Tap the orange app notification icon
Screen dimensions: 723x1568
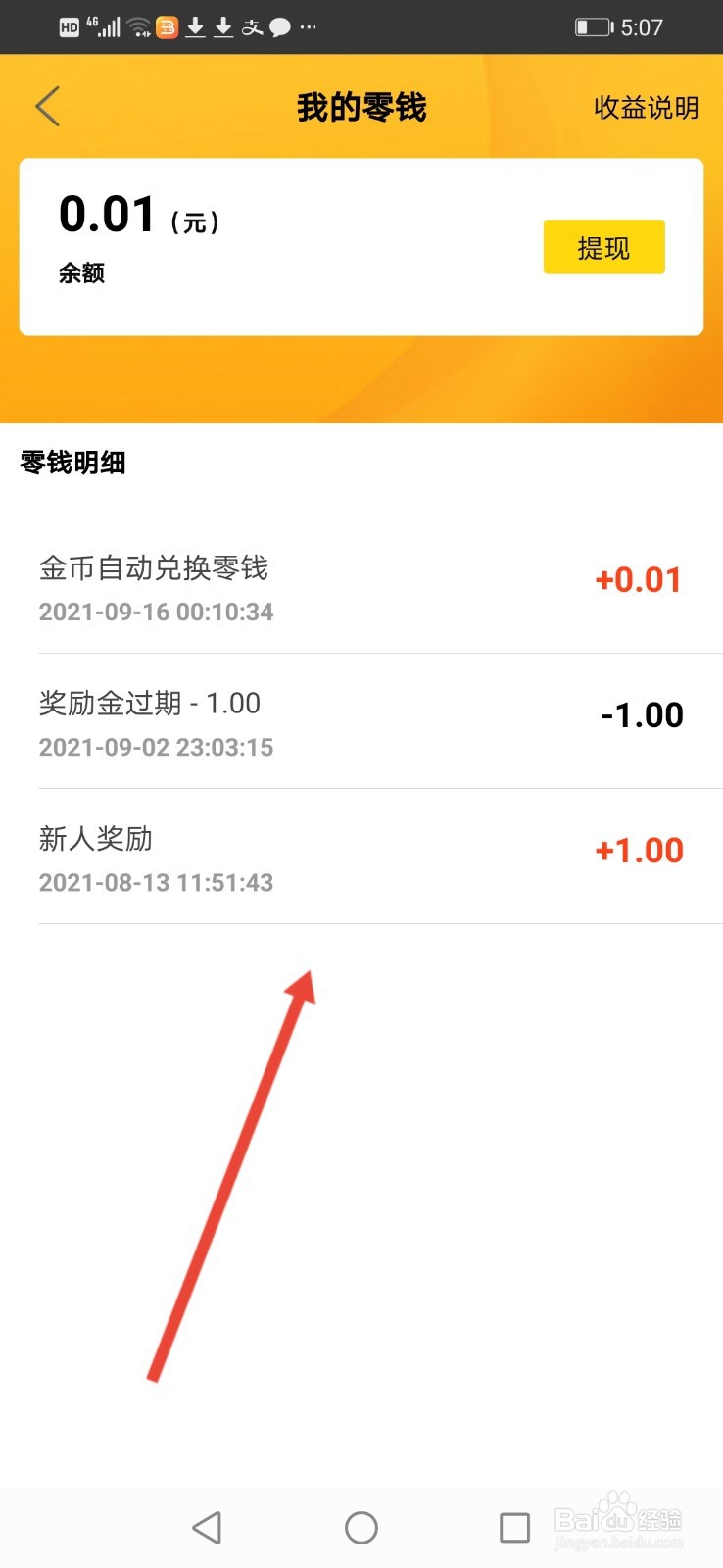(165, 26)
